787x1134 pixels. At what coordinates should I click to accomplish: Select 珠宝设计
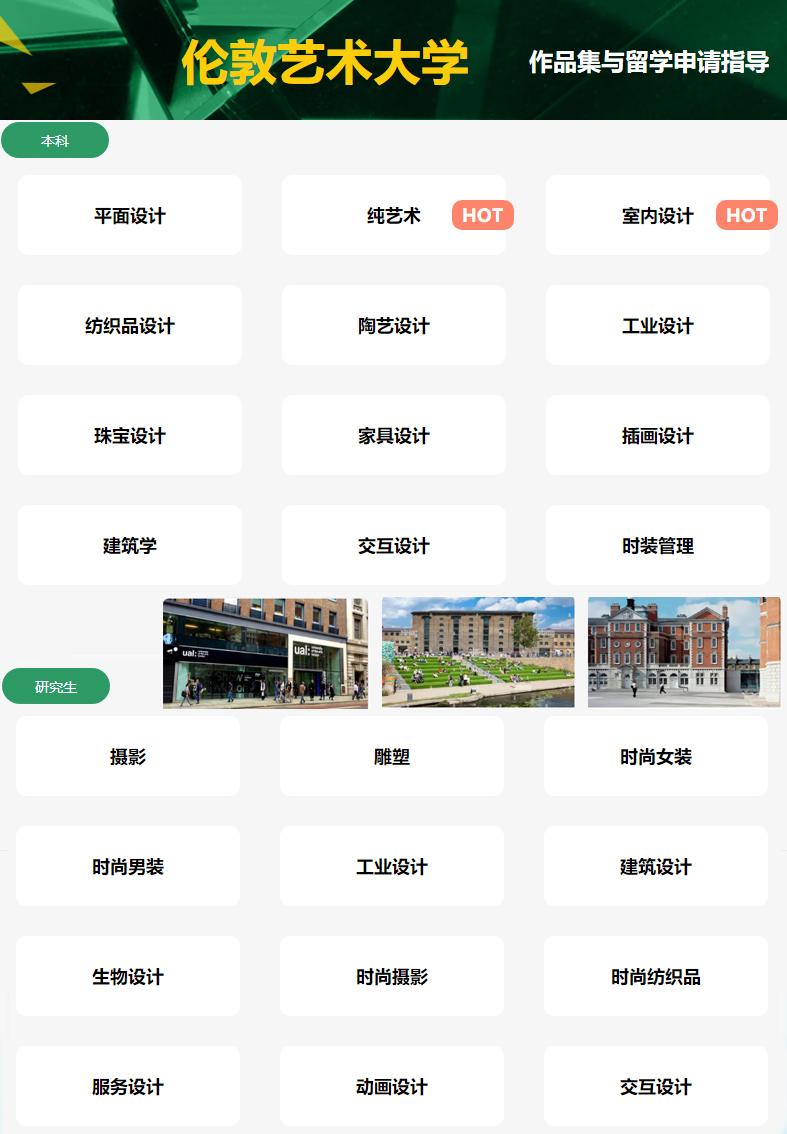point(130,436)
